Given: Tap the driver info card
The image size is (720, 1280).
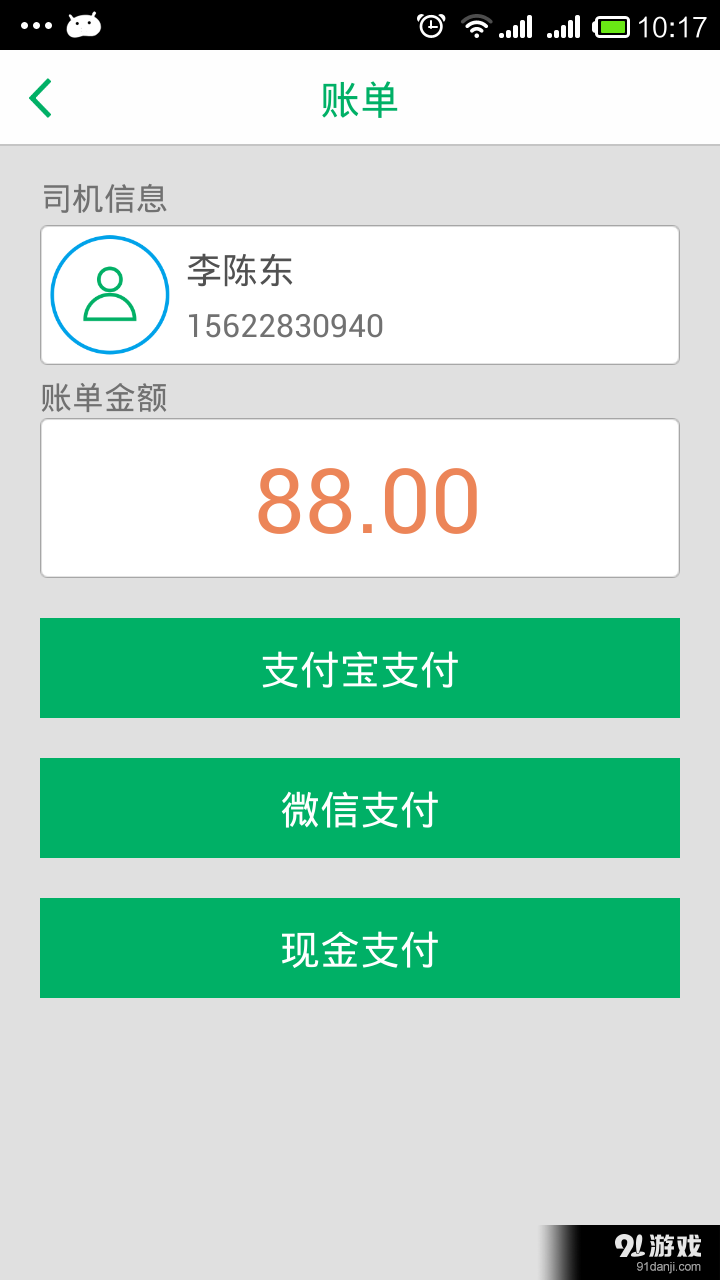Looking at the screenshot, I should [x=360, y=294].
